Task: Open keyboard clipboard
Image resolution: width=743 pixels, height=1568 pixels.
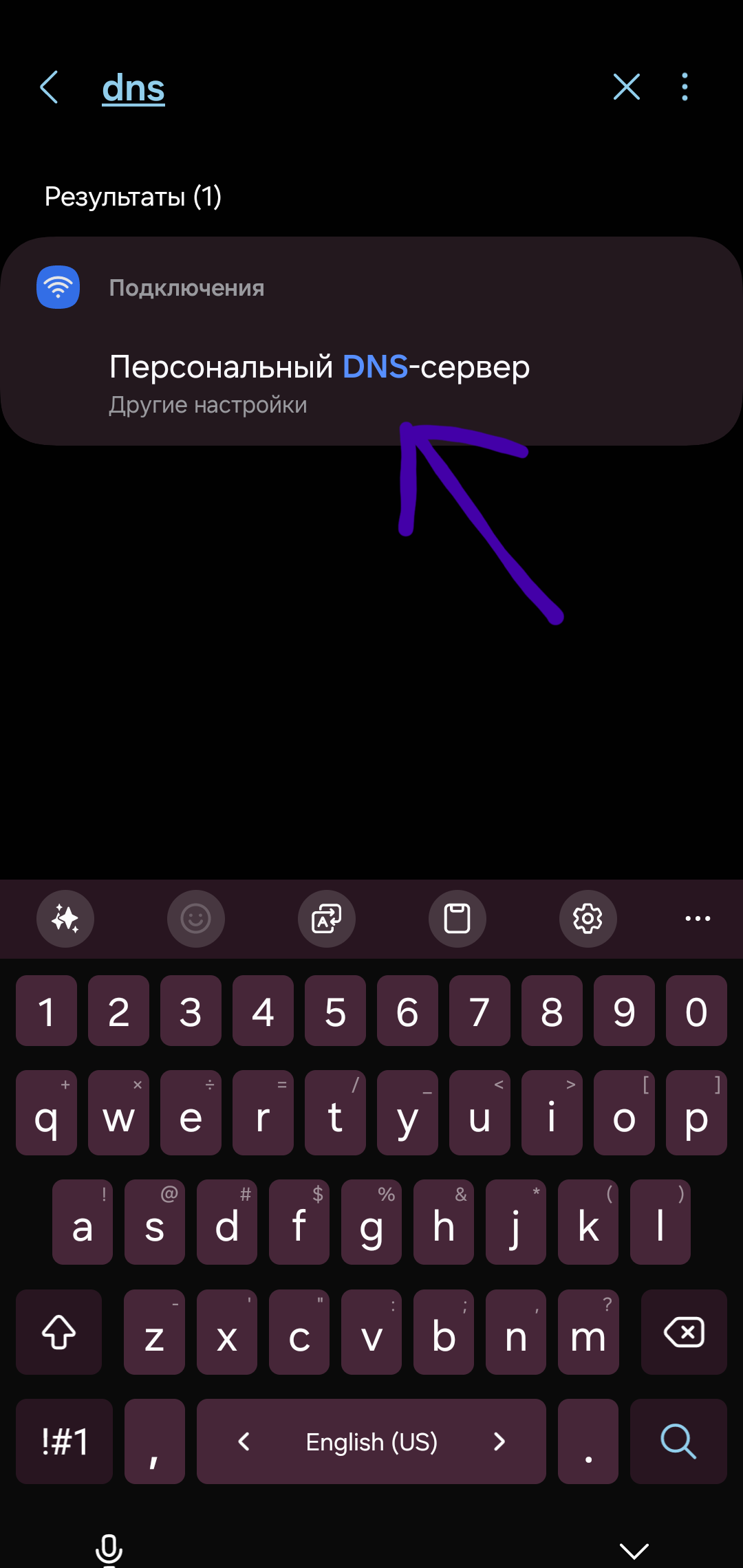Action: (457, 919)
